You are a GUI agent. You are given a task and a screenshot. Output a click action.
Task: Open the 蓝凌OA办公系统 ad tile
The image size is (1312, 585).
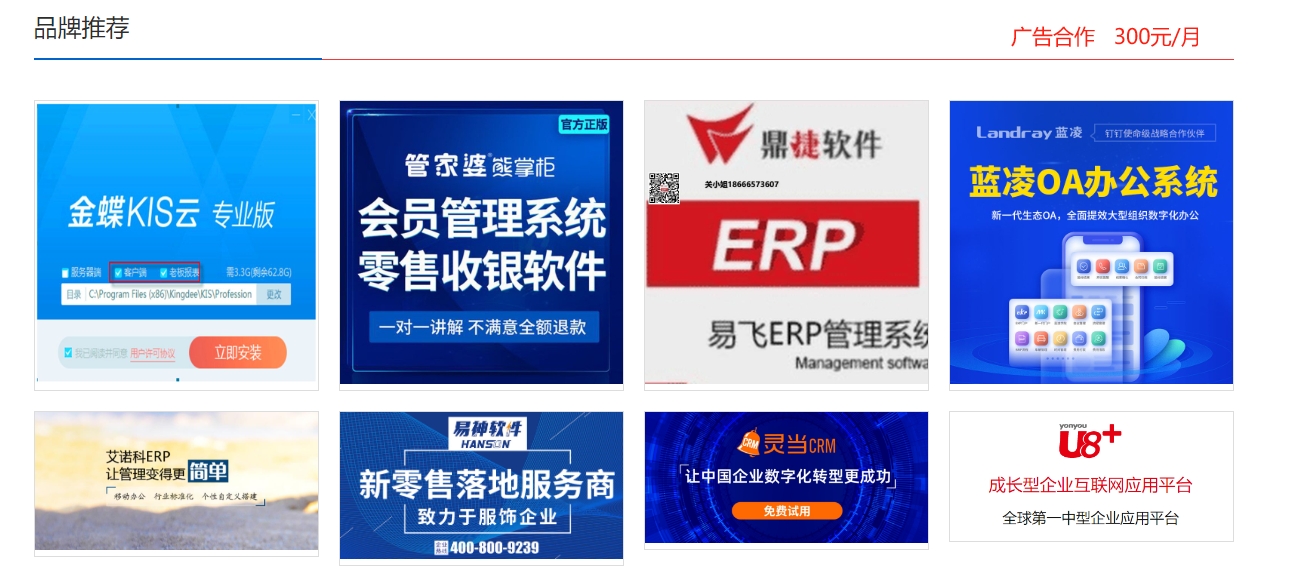1091,243
